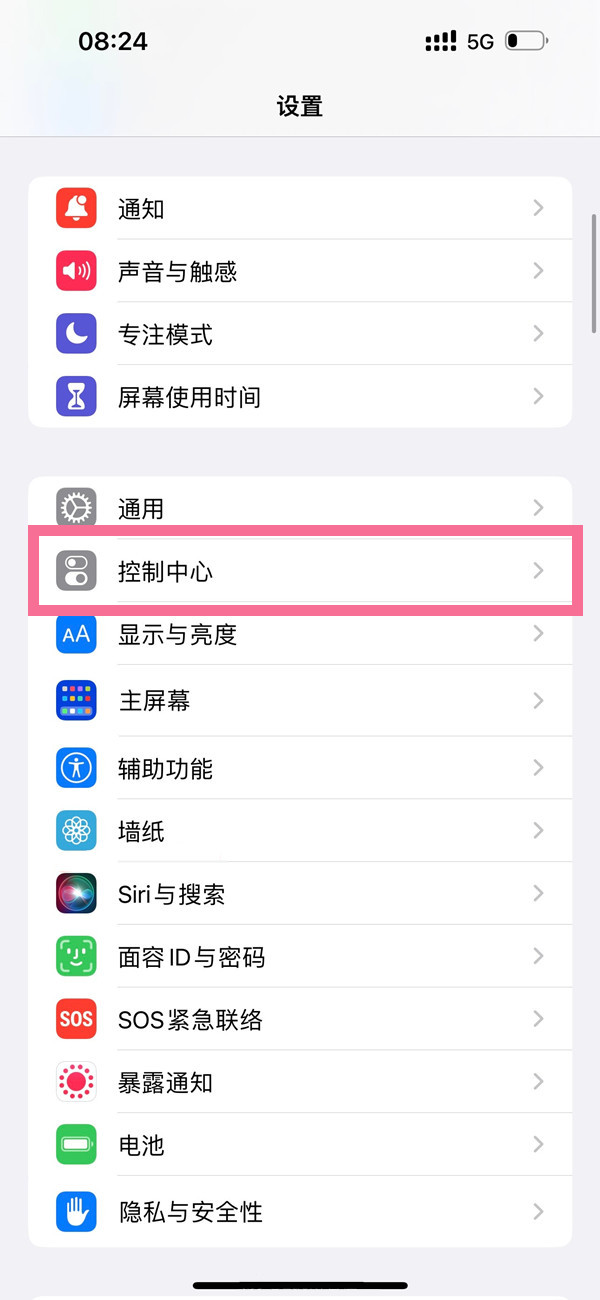View 暴露通知 settings
600x1300 pixels.
[x=300, y=1082]
